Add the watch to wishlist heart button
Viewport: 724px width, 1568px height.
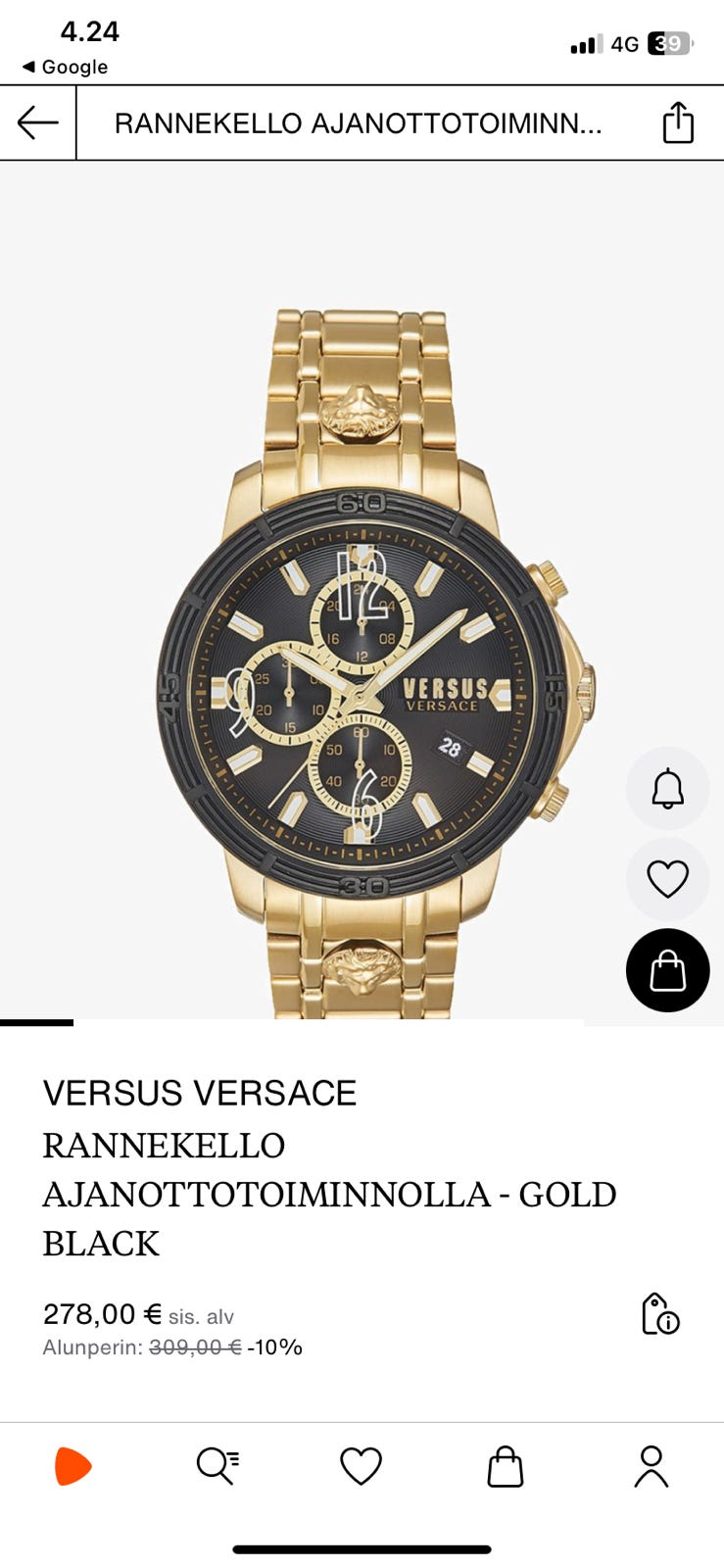pos(667,879)
